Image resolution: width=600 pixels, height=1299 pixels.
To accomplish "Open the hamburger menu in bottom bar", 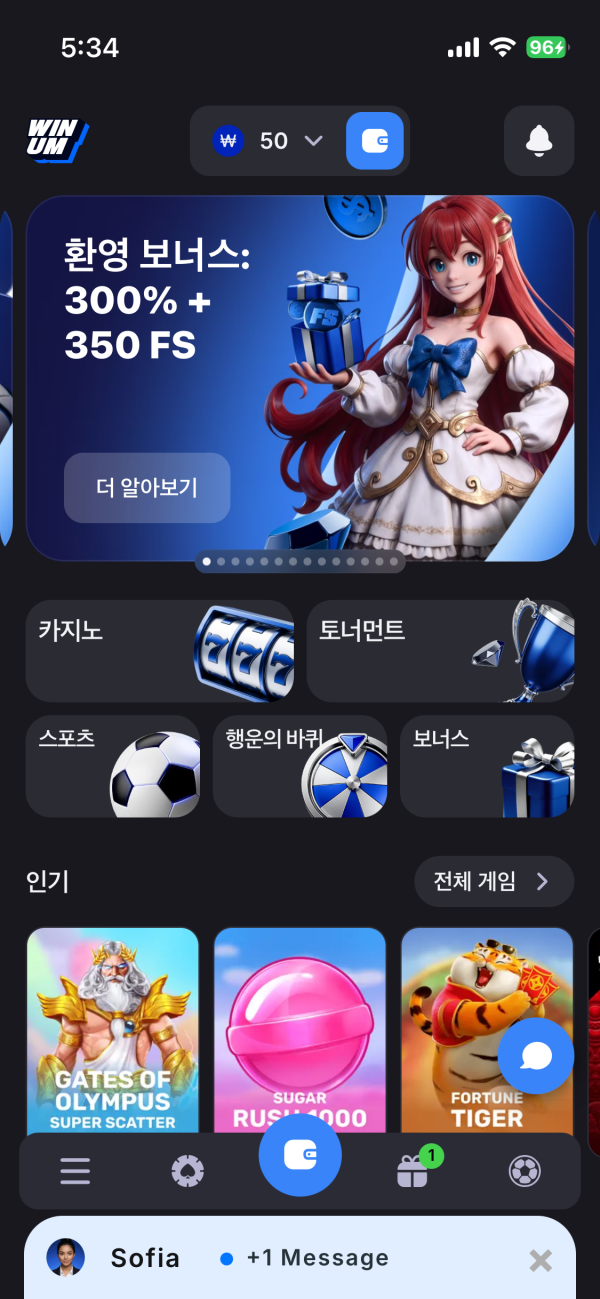I will pos(75,1171).
